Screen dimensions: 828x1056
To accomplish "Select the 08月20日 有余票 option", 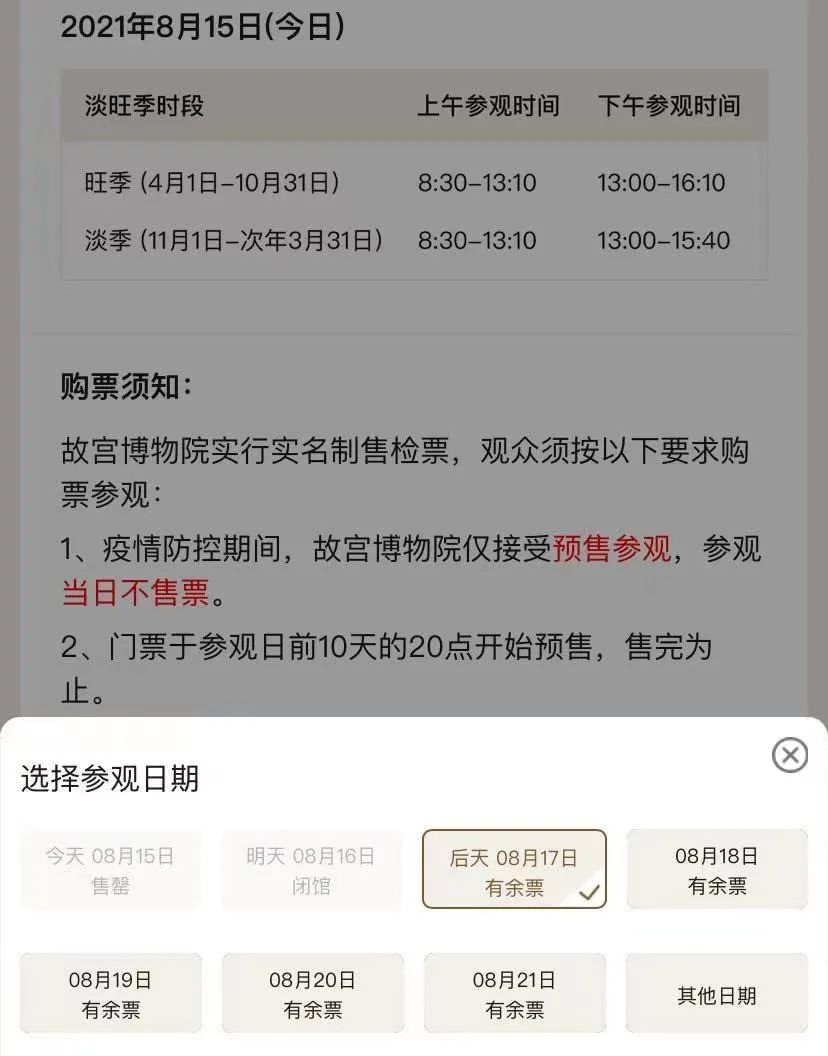I will coord(313,993).
